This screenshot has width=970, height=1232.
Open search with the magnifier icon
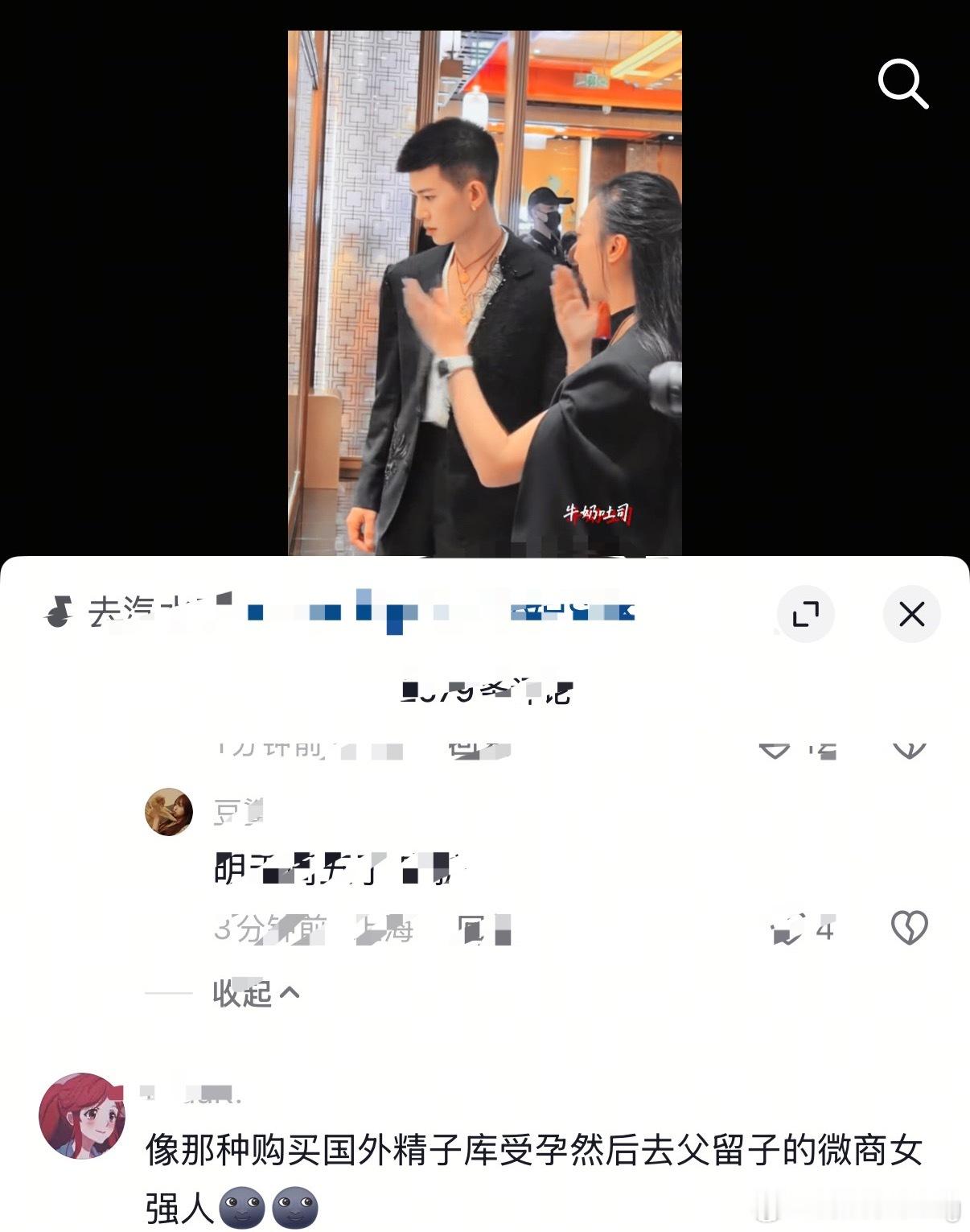903,84
